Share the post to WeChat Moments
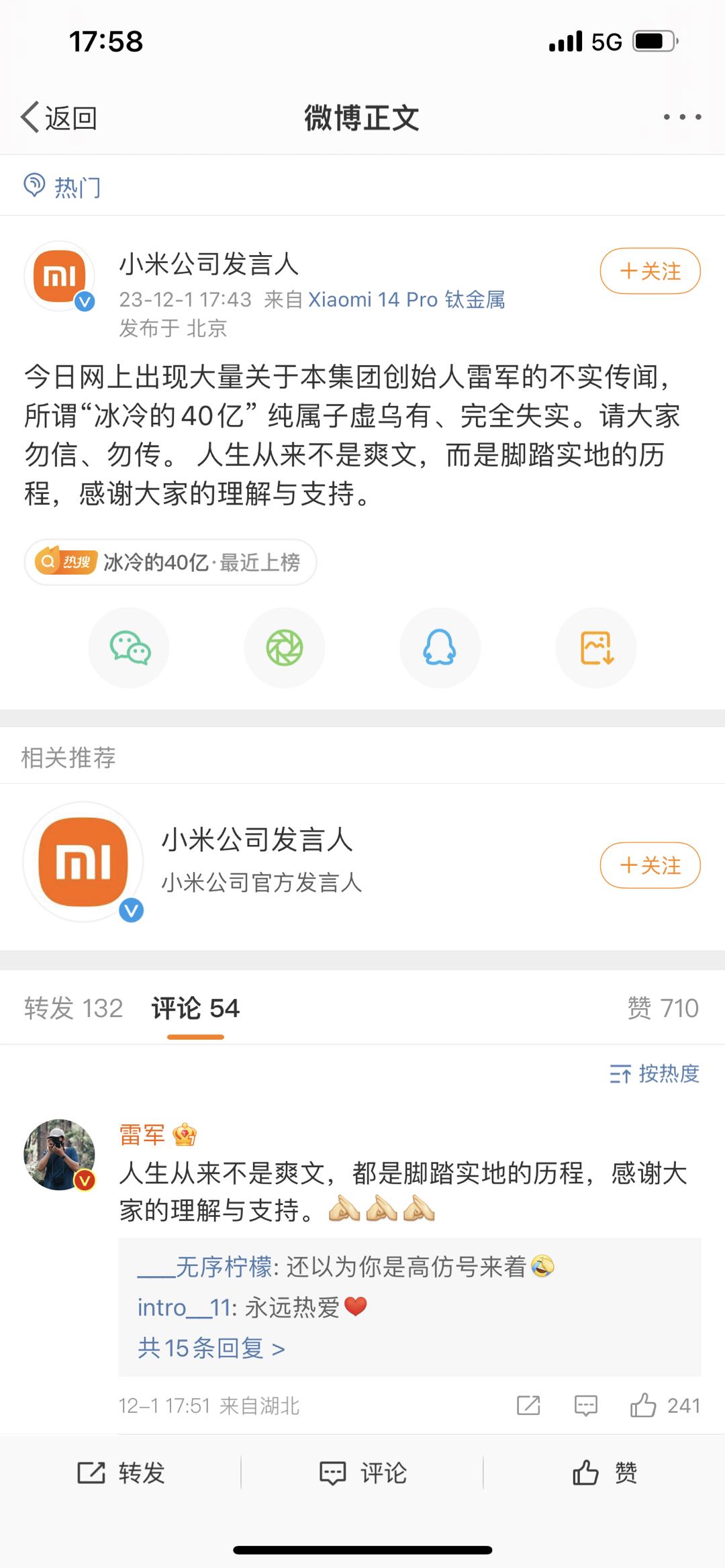The height and width of the screenshot is (1568, 725). [x=285, y=648]
